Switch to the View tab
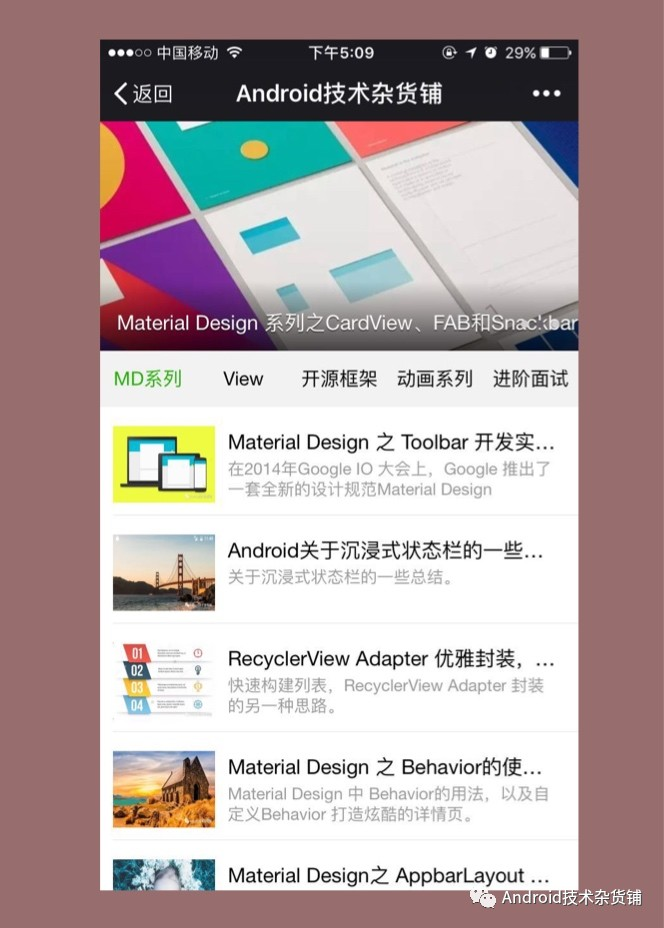The width and height of the screenshot is (664, 928). (x=243, y=379)
